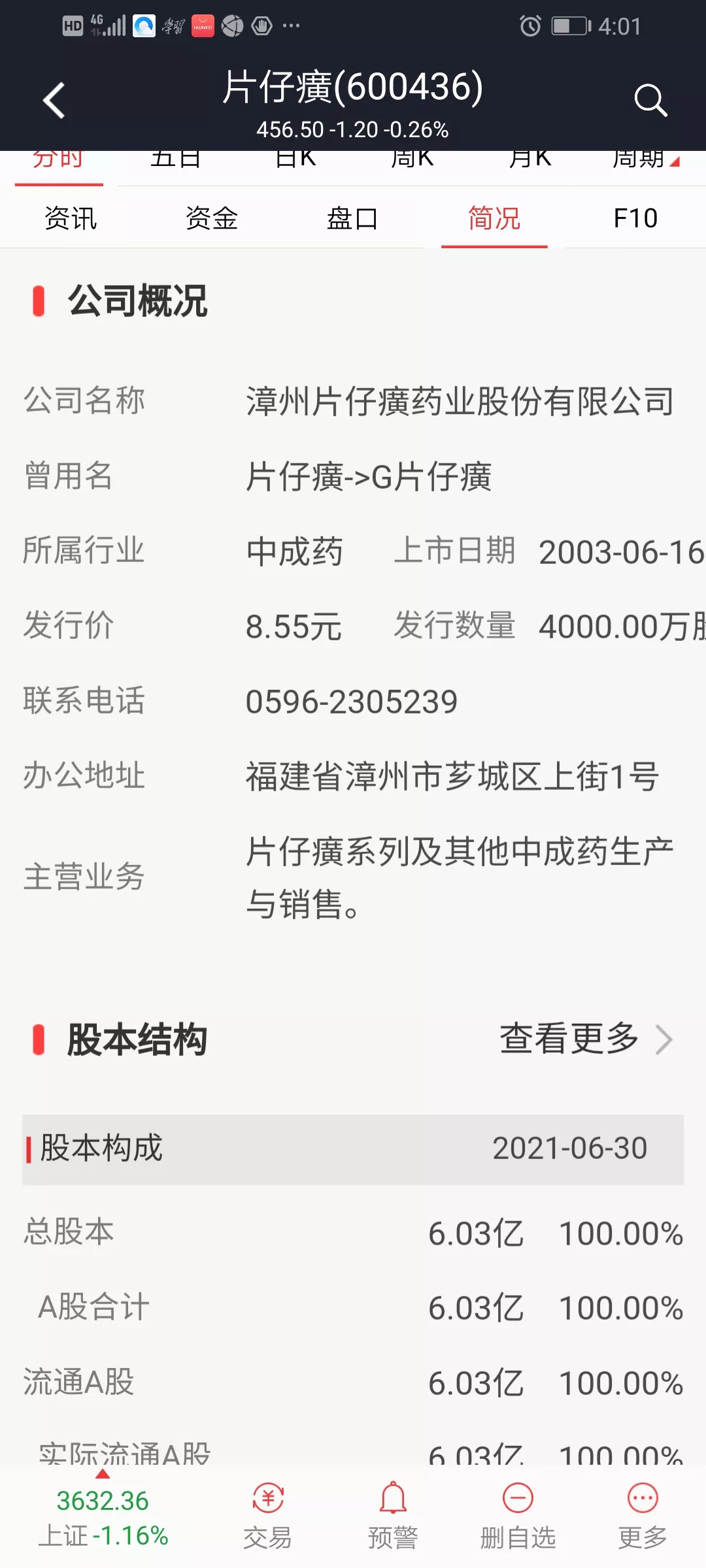Image resolution: width=706 pixels, height=1568 pixels.
Task: Select the 盘口 tab
Action: tap(353, 218)
